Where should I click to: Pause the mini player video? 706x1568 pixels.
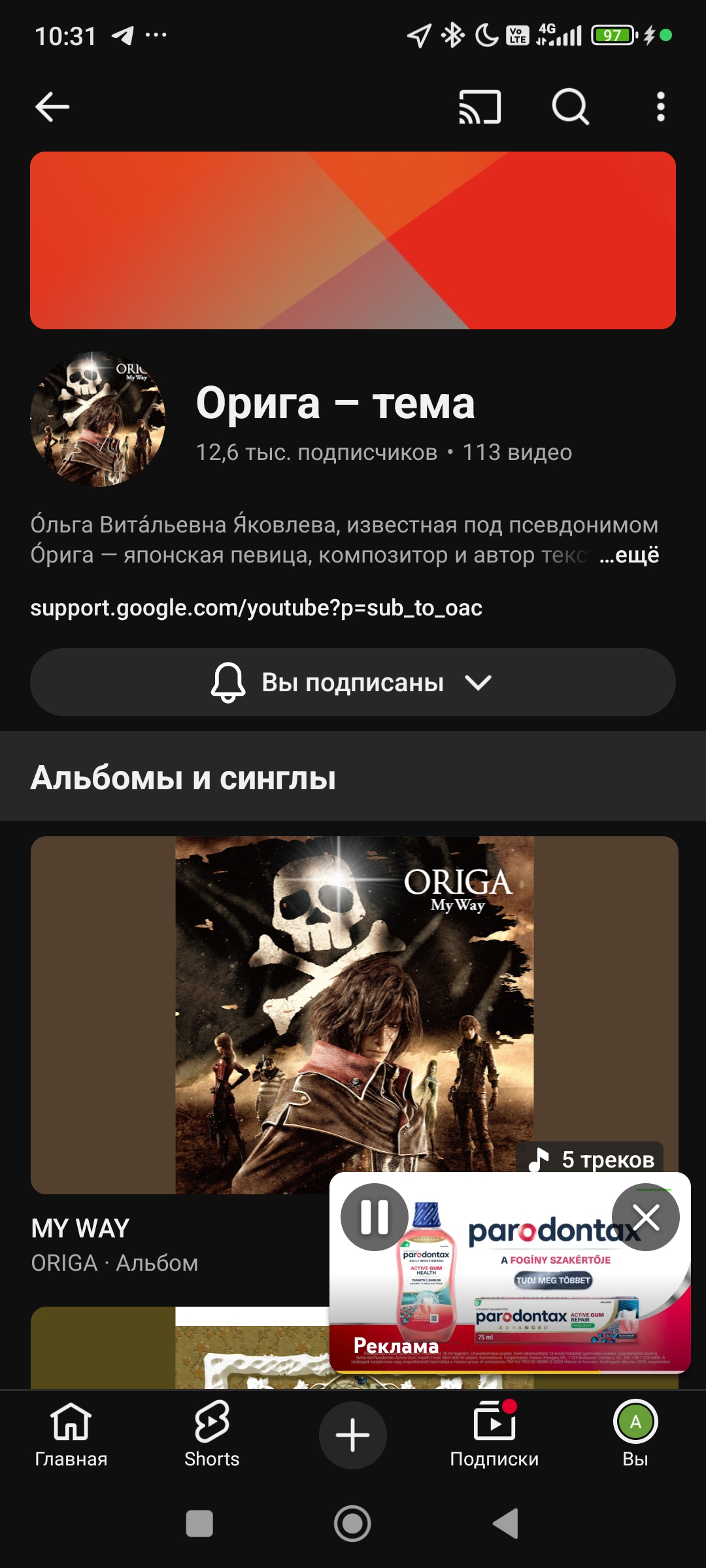[x=375, y=1217]
